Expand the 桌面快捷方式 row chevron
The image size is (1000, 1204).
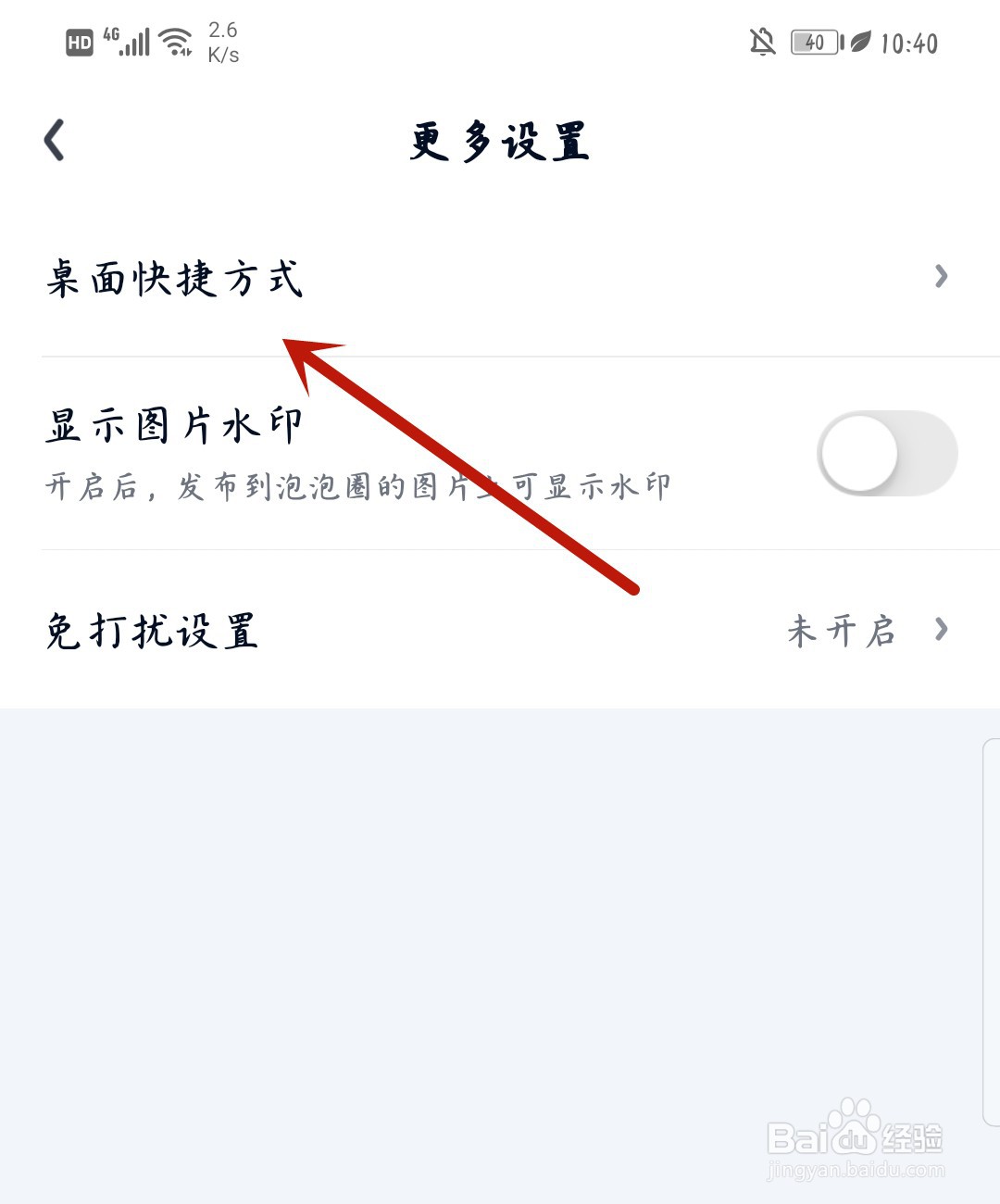(943, 277)
